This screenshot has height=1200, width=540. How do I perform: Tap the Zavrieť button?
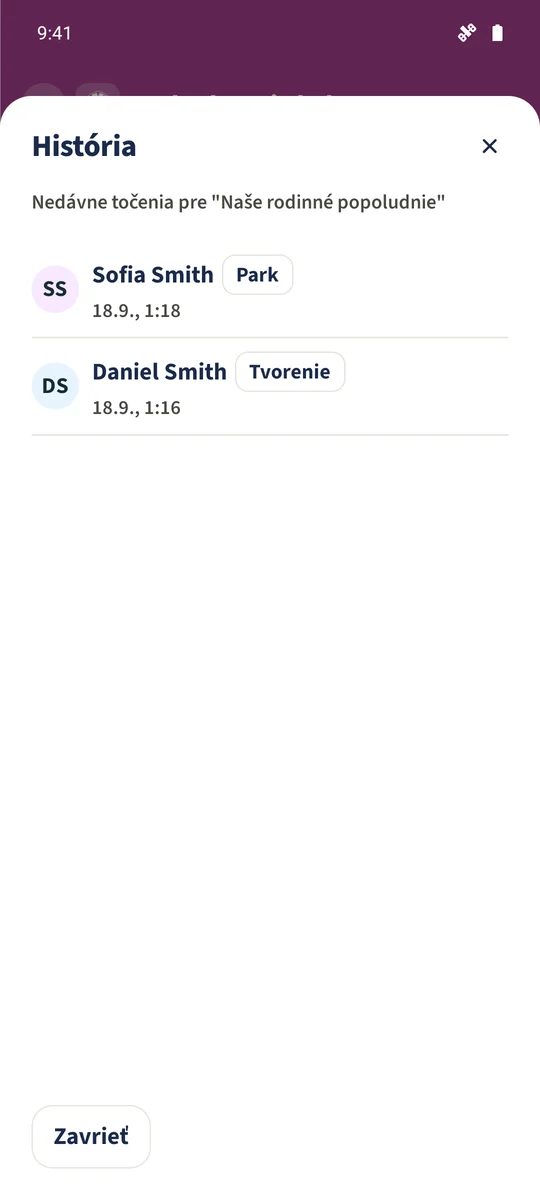(x=91, y=1136)
